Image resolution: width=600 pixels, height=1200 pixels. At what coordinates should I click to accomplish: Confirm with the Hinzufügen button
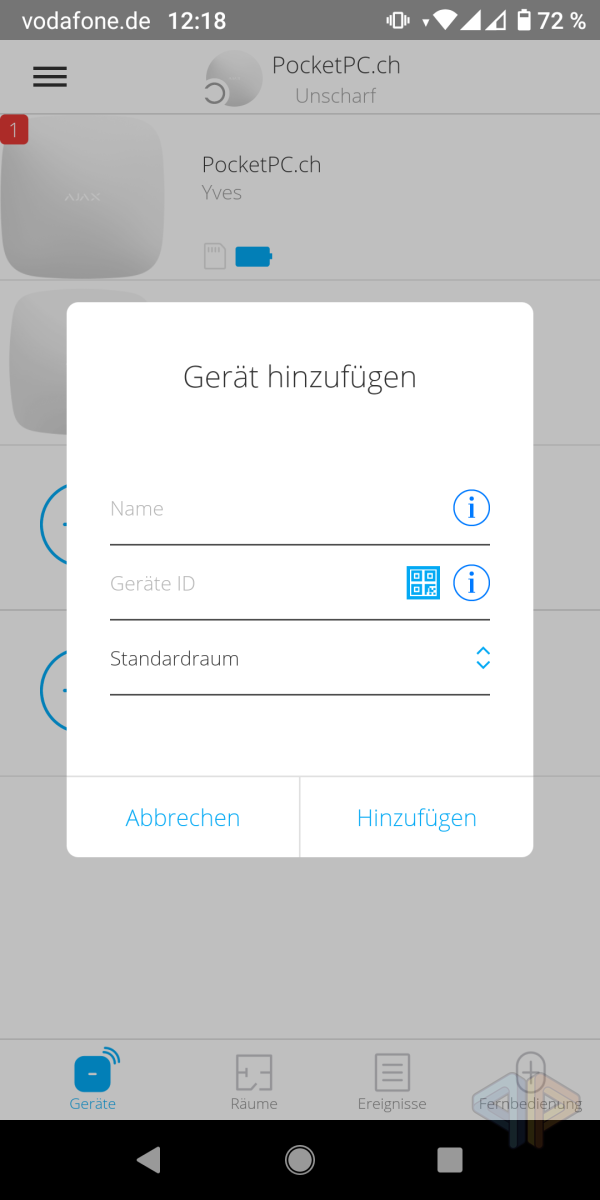[x=417, y=817]
